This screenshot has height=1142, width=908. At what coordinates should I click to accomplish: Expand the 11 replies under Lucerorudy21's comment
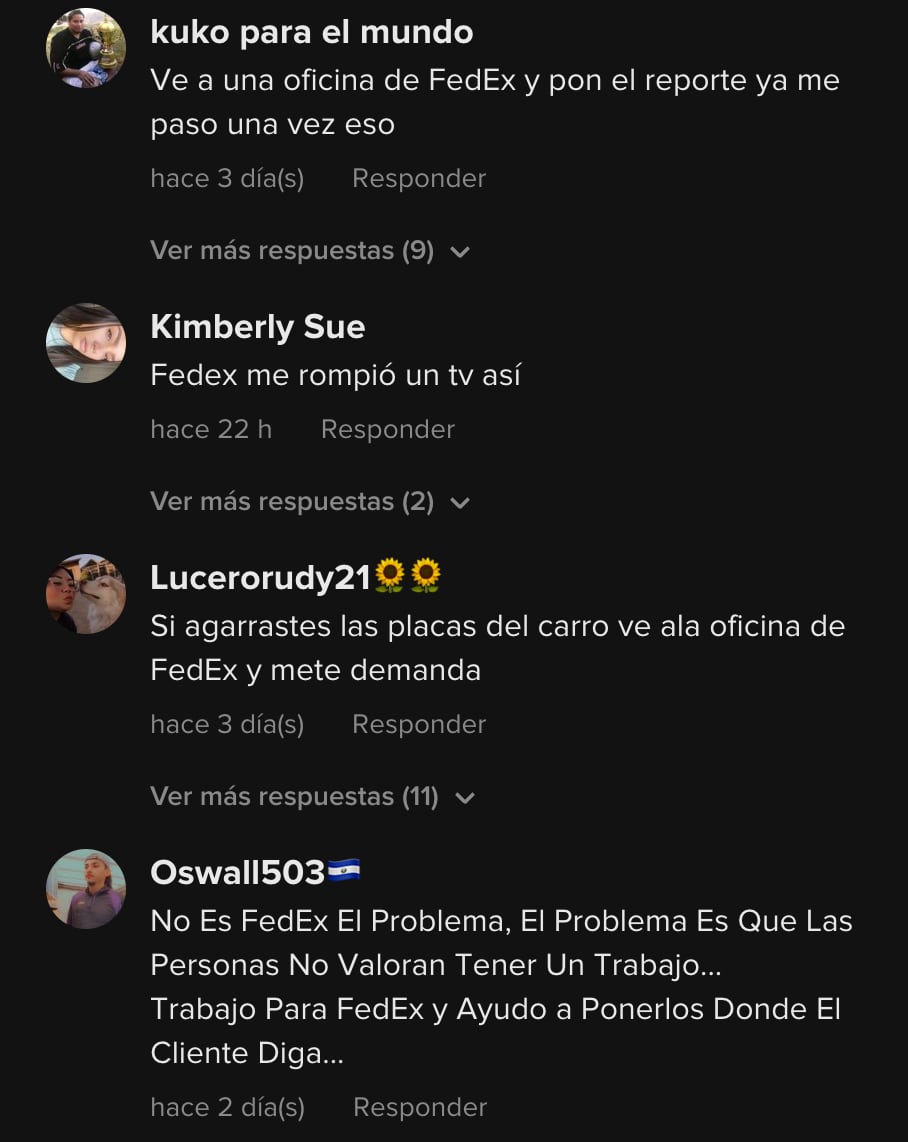(x=296, y=796)
